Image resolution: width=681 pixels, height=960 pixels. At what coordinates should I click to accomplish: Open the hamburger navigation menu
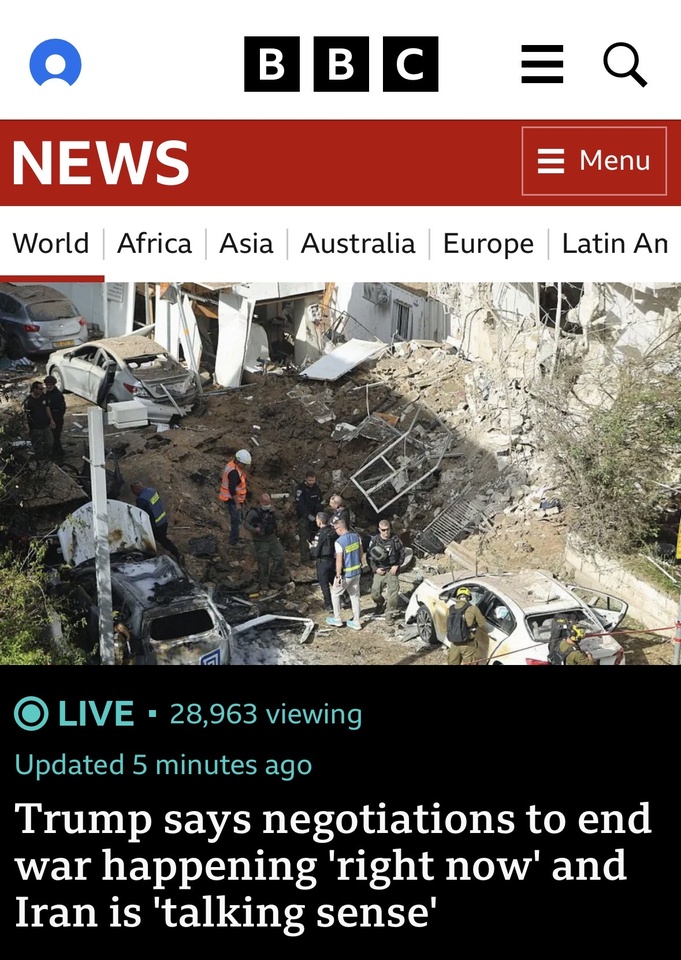pos(542,65)
